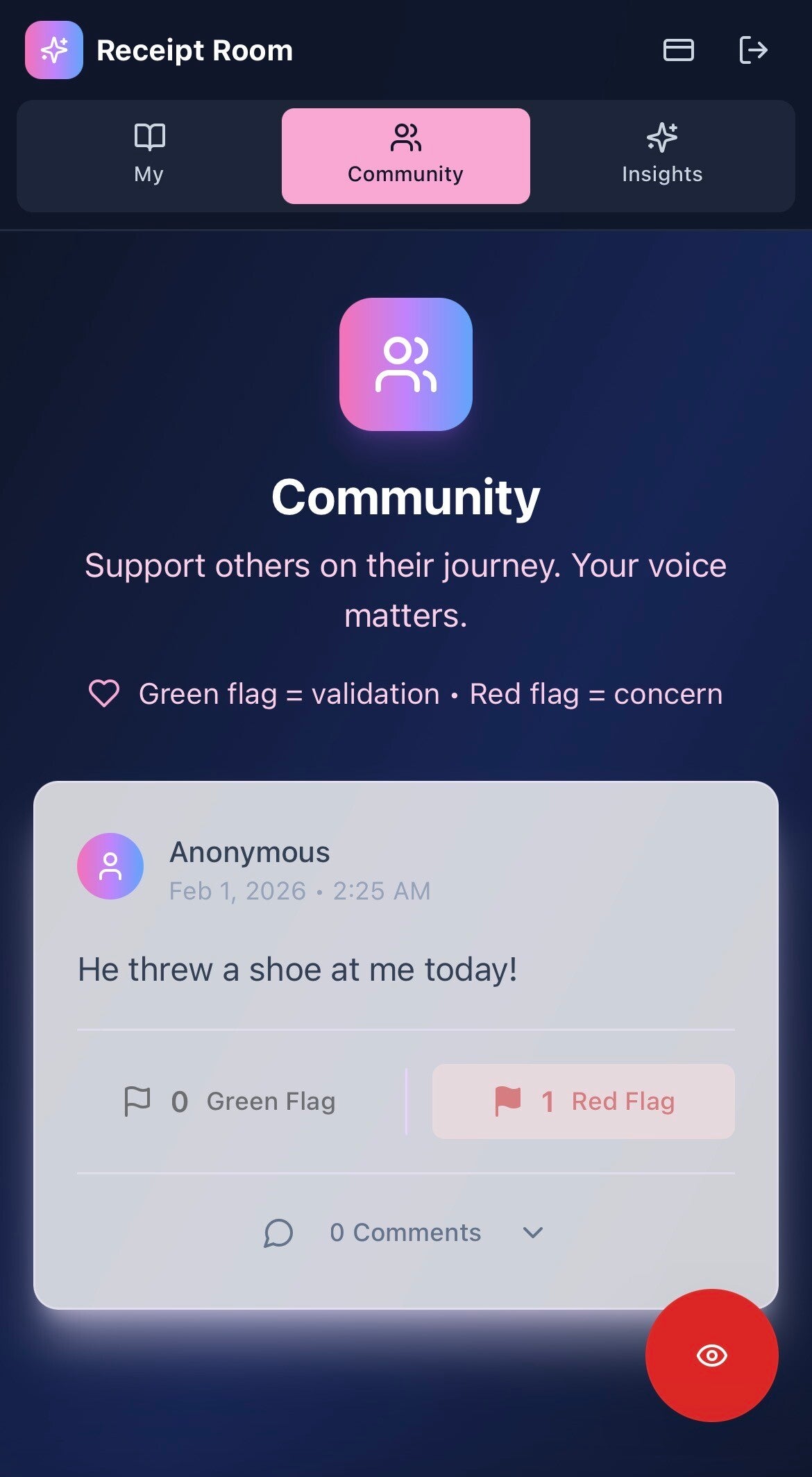
Task: Tap the red eye floating button
Action: 711,1355
